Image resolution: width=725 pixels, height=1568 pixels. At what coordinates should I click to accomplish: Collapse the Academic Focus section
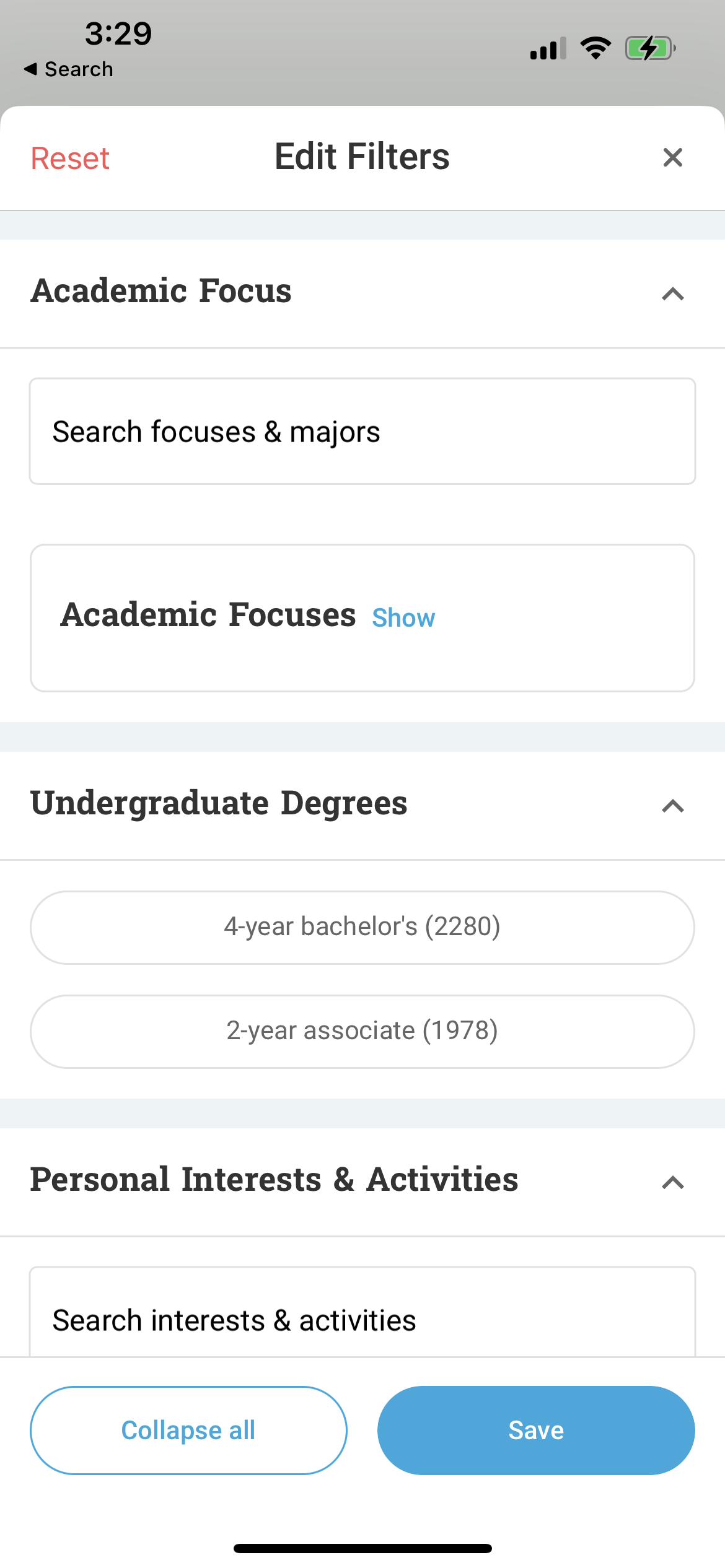pos(672,294)
